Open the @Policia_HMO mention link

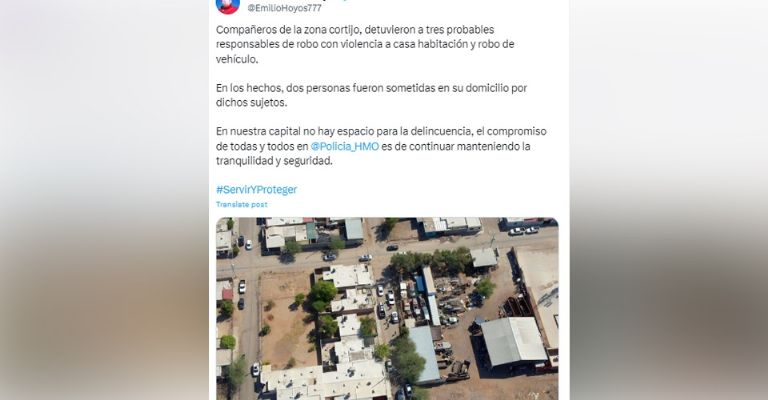(344, 146)
